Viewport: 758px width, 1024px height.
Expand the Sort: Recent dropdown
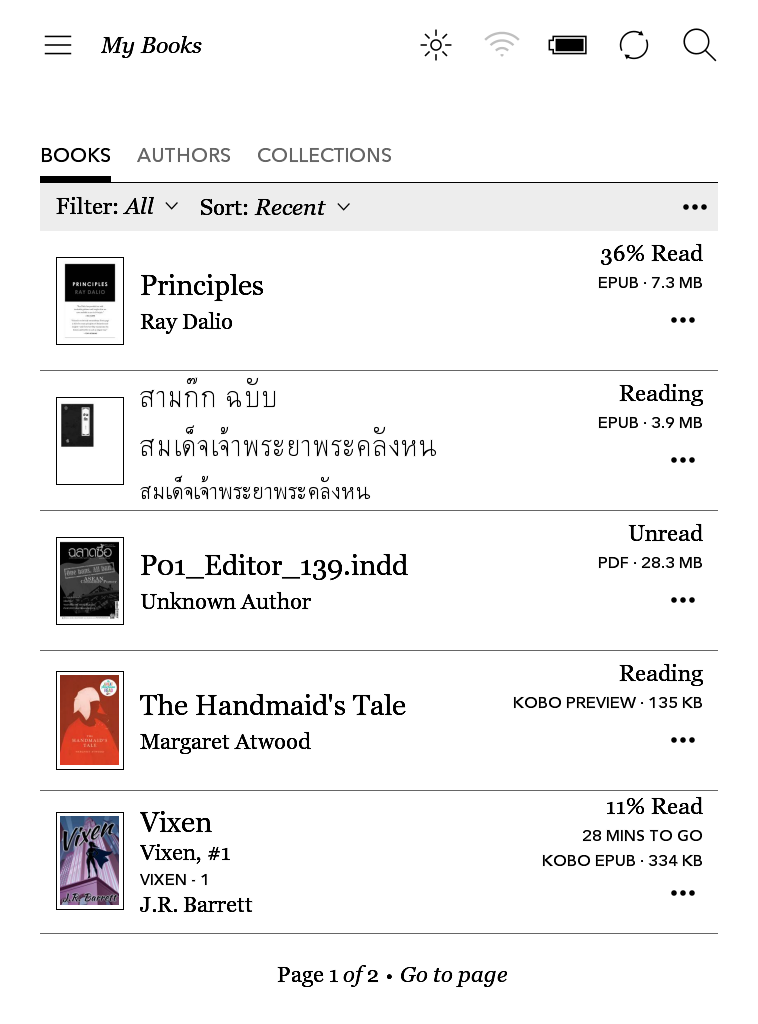click(x=275, y=207)
